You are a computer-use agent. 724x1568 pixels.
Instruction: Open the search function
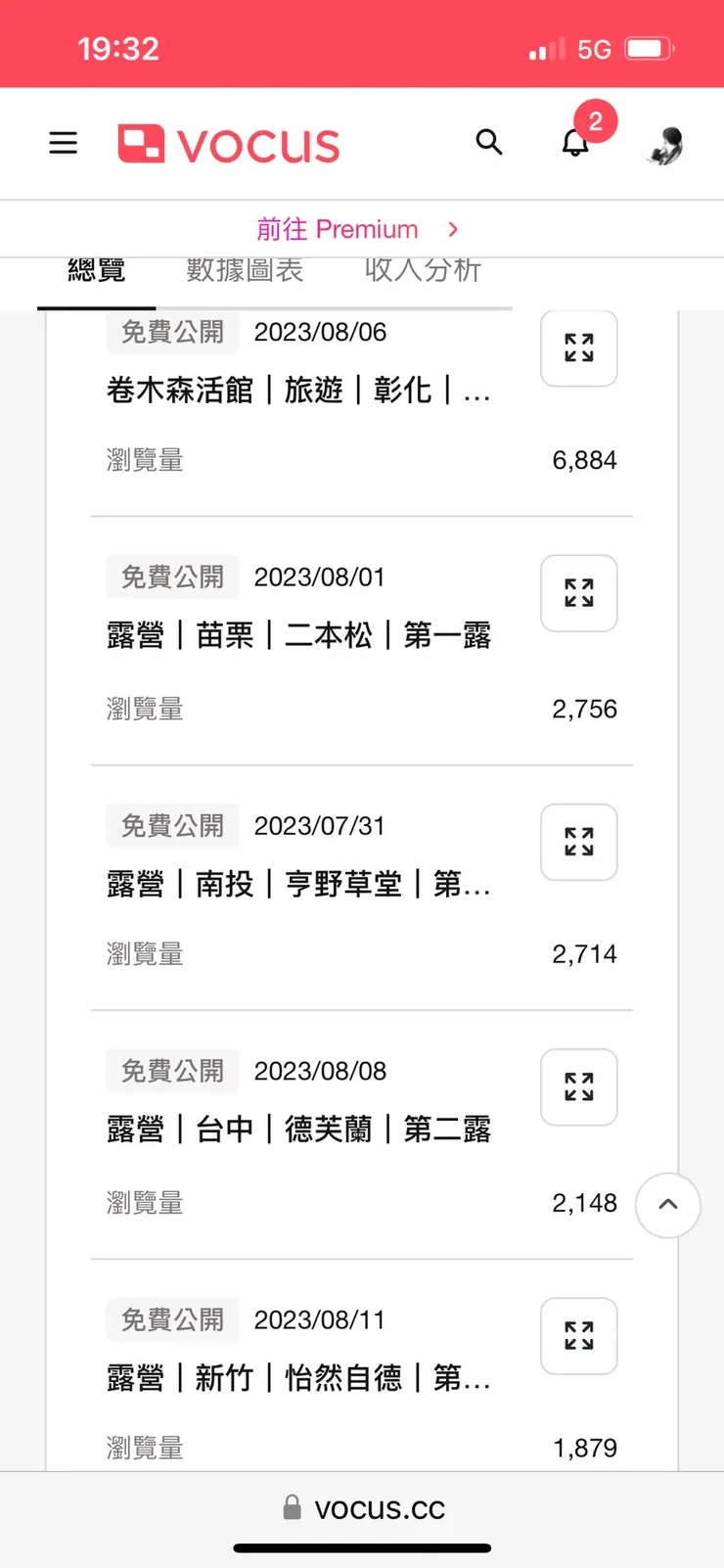point(489,142)
